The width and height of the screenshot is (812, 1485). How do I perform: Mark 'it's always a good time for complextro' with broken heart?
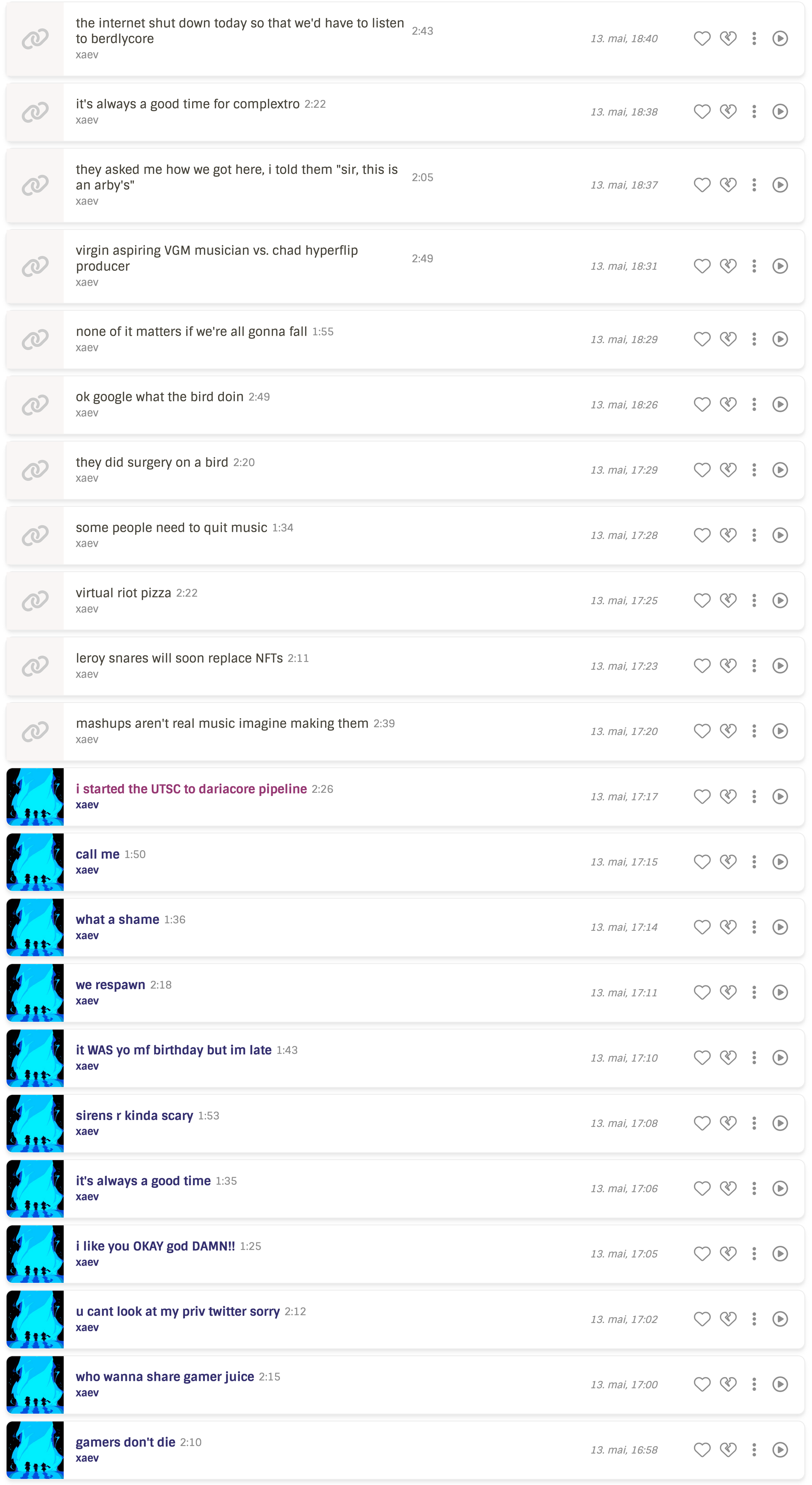point(728,111)
